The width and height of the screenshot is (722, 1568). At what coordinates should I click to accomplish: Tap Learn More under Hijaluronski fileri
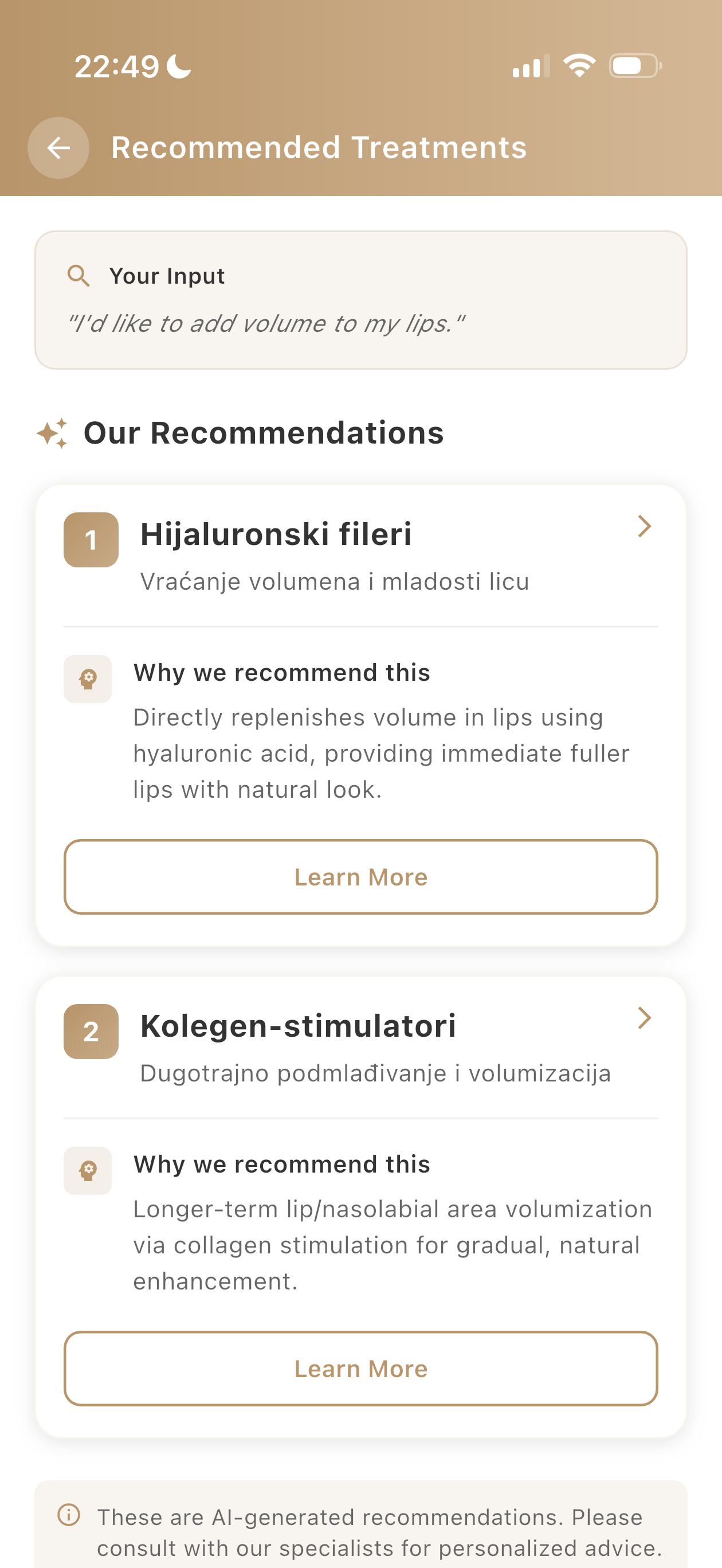click(360, 876)
